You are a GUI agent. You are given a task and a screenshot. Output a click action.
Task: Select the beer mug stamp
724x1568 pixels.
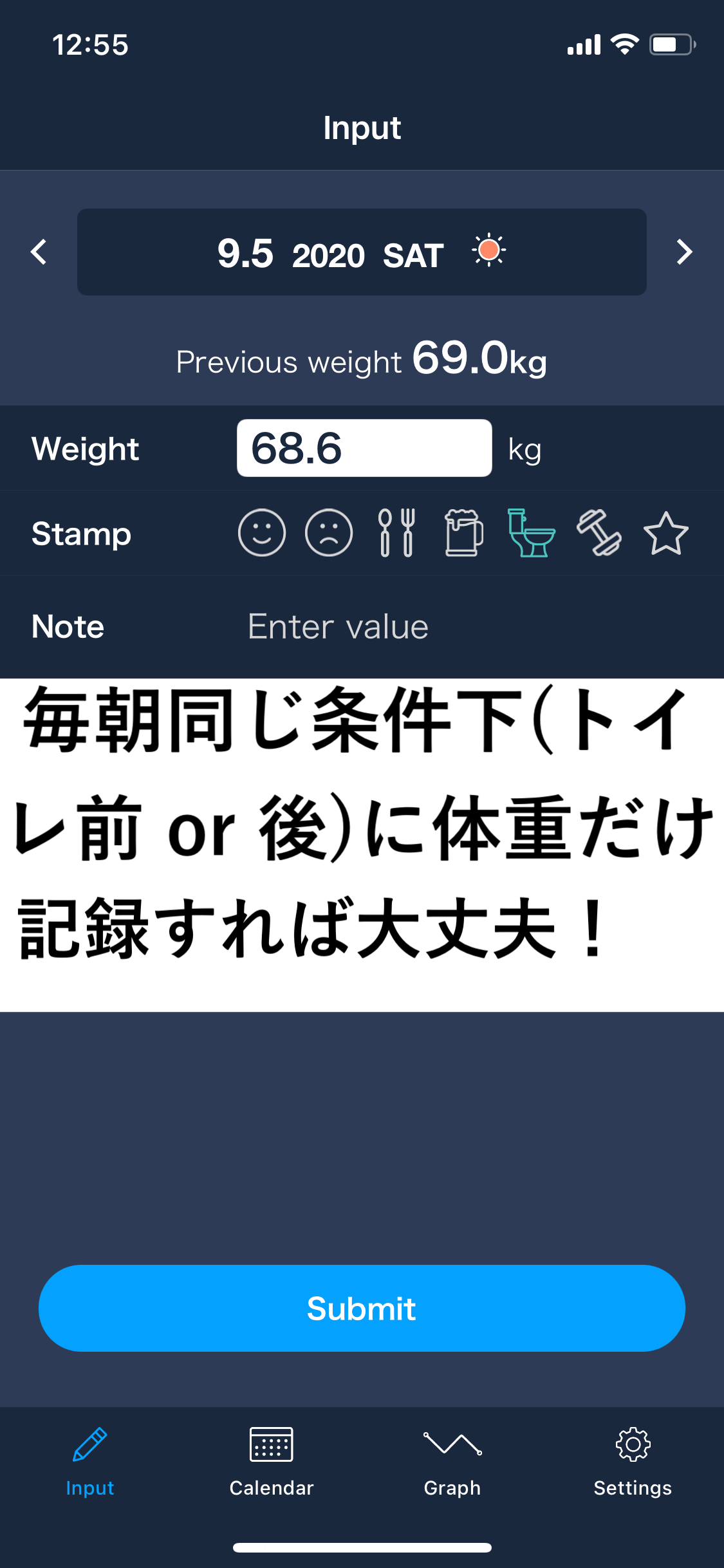coord(463,533)
